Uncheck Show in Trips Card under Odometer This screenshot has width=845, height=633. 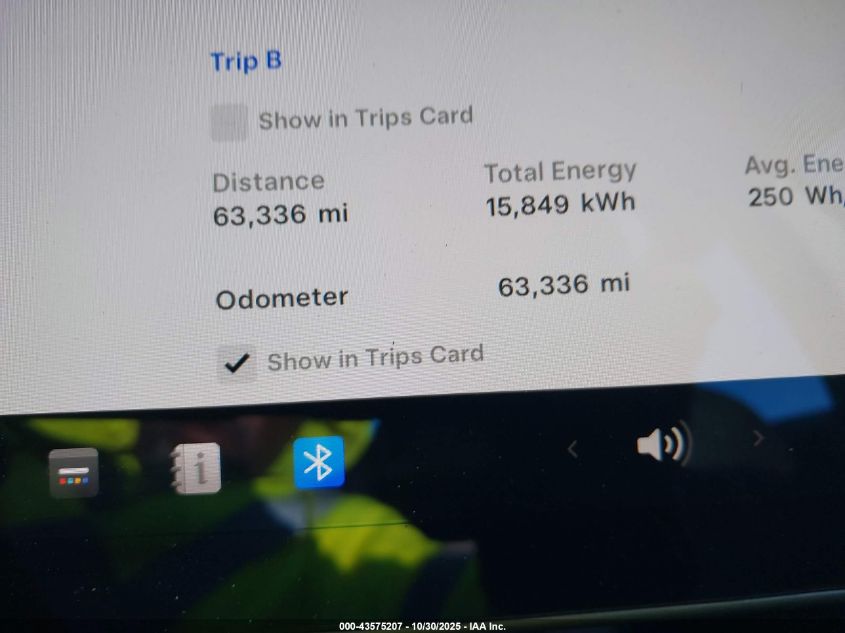pyautogui.click(x=236, y=363)
